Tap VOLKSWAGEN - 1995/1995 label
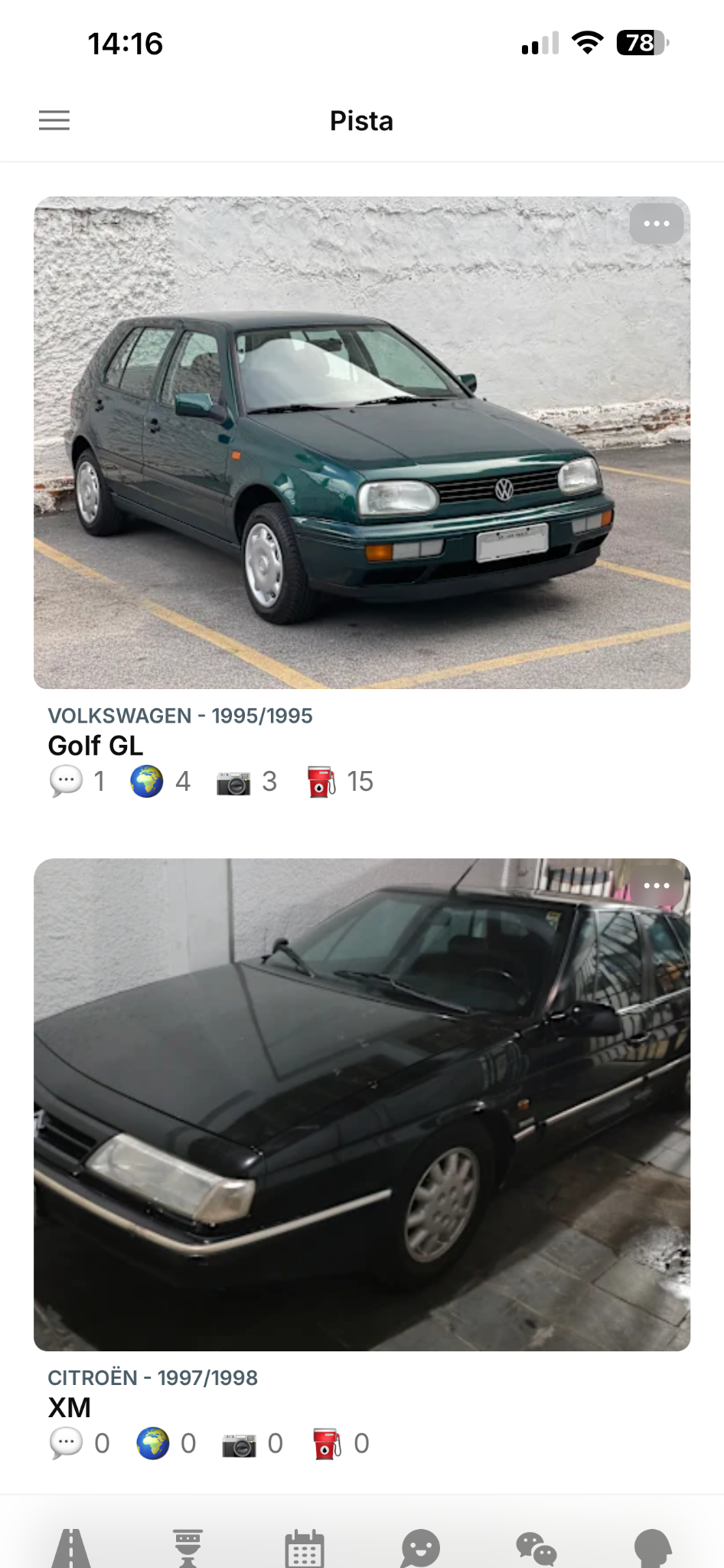Image resolution: width=724 pixels, height=1568 pixels. coord(181,715)
